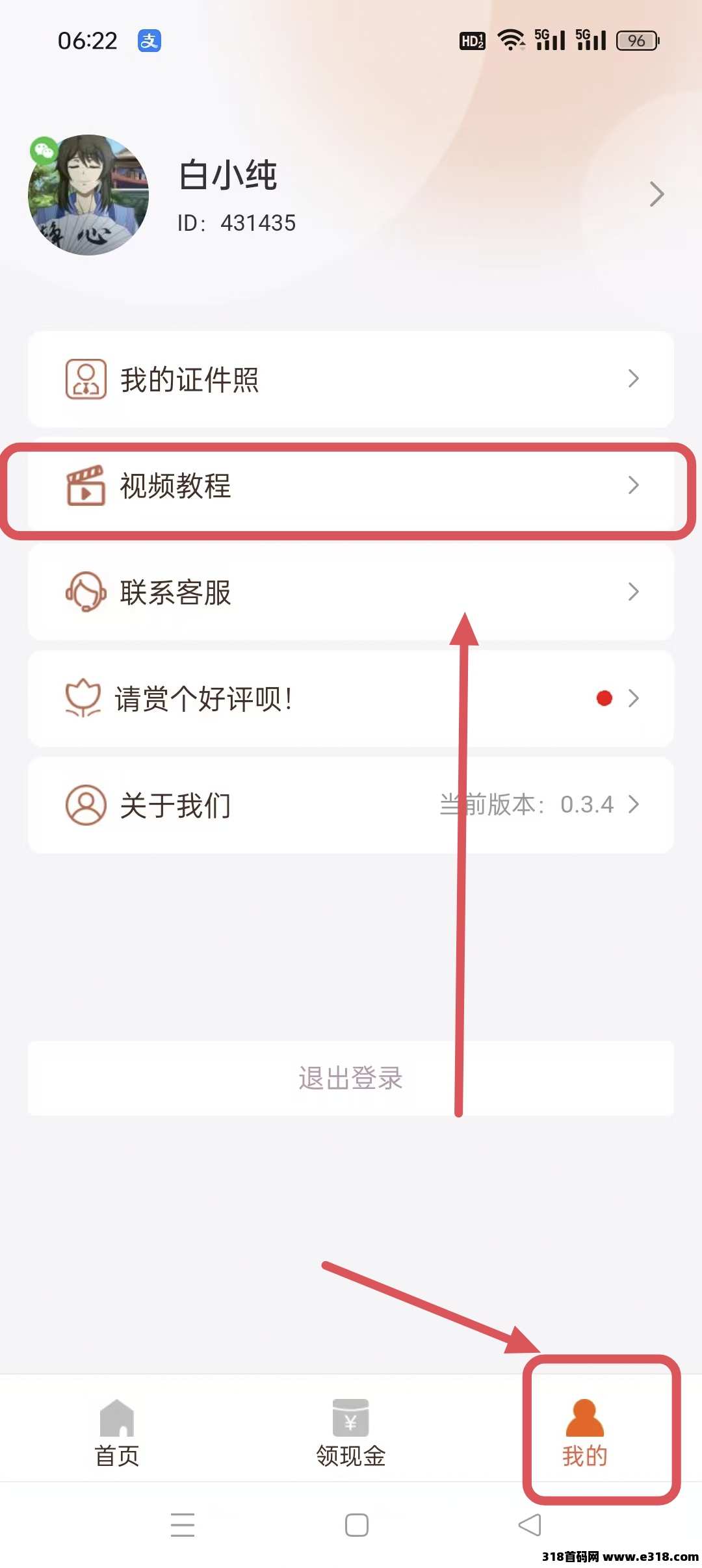Open the 白小纯 profile details chevron

click(x=656, y=194)
